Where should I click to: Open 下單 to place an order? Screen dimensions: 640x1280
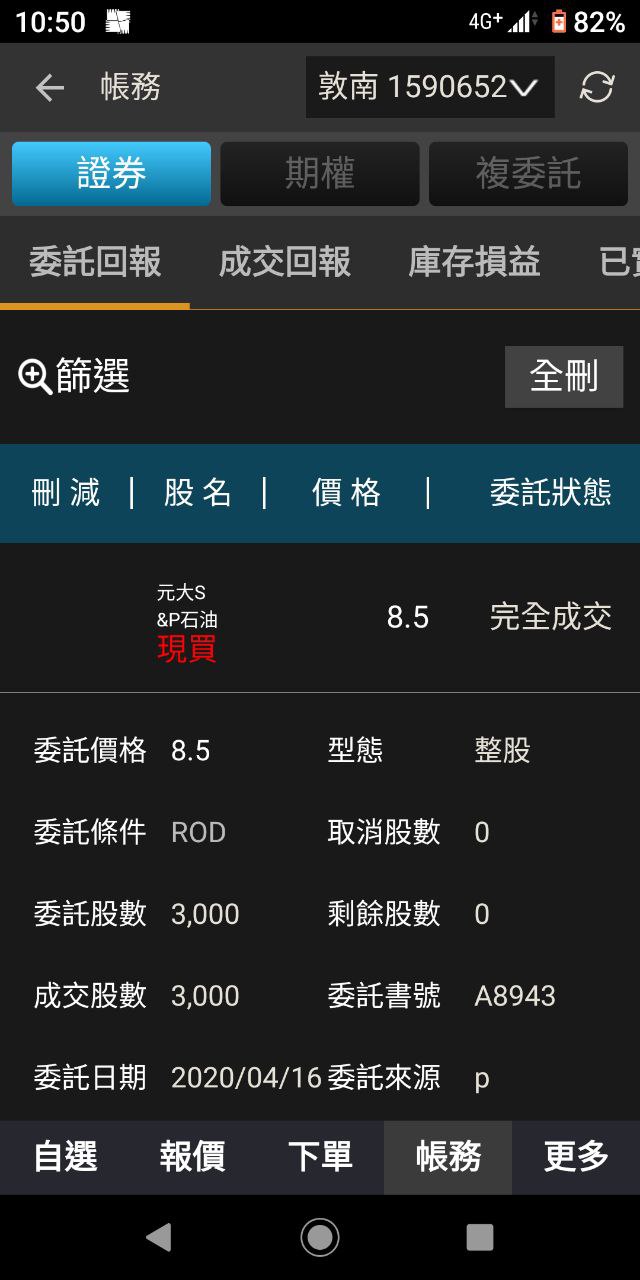[x=320, y=1157]
